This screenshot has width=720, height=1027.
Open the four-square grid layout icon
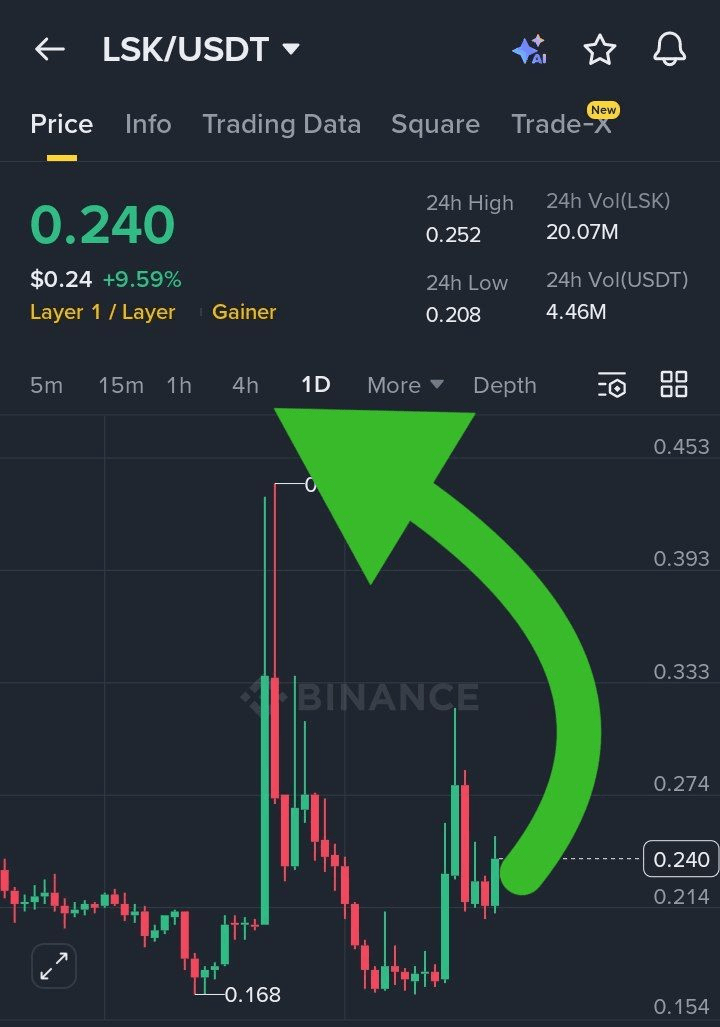pyautogui.click(x=674, y=384)
